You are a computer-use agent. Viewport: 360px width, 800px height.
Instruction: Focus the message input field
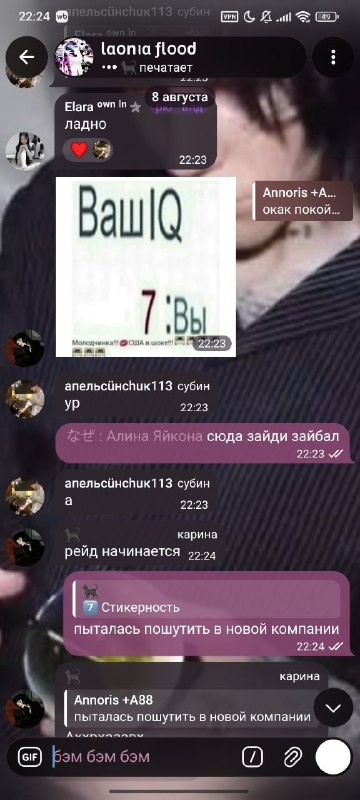coord(143,757)
